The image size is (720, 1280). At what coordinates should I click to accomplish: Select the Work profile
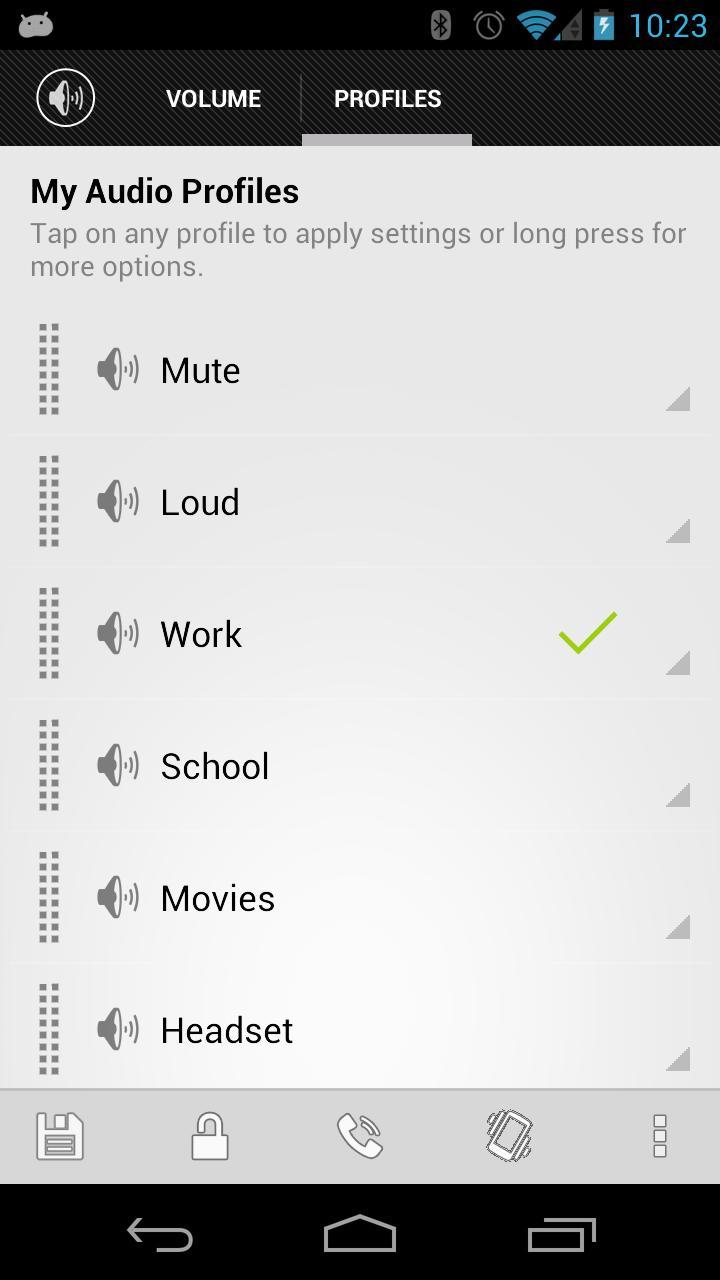[360, 634]
